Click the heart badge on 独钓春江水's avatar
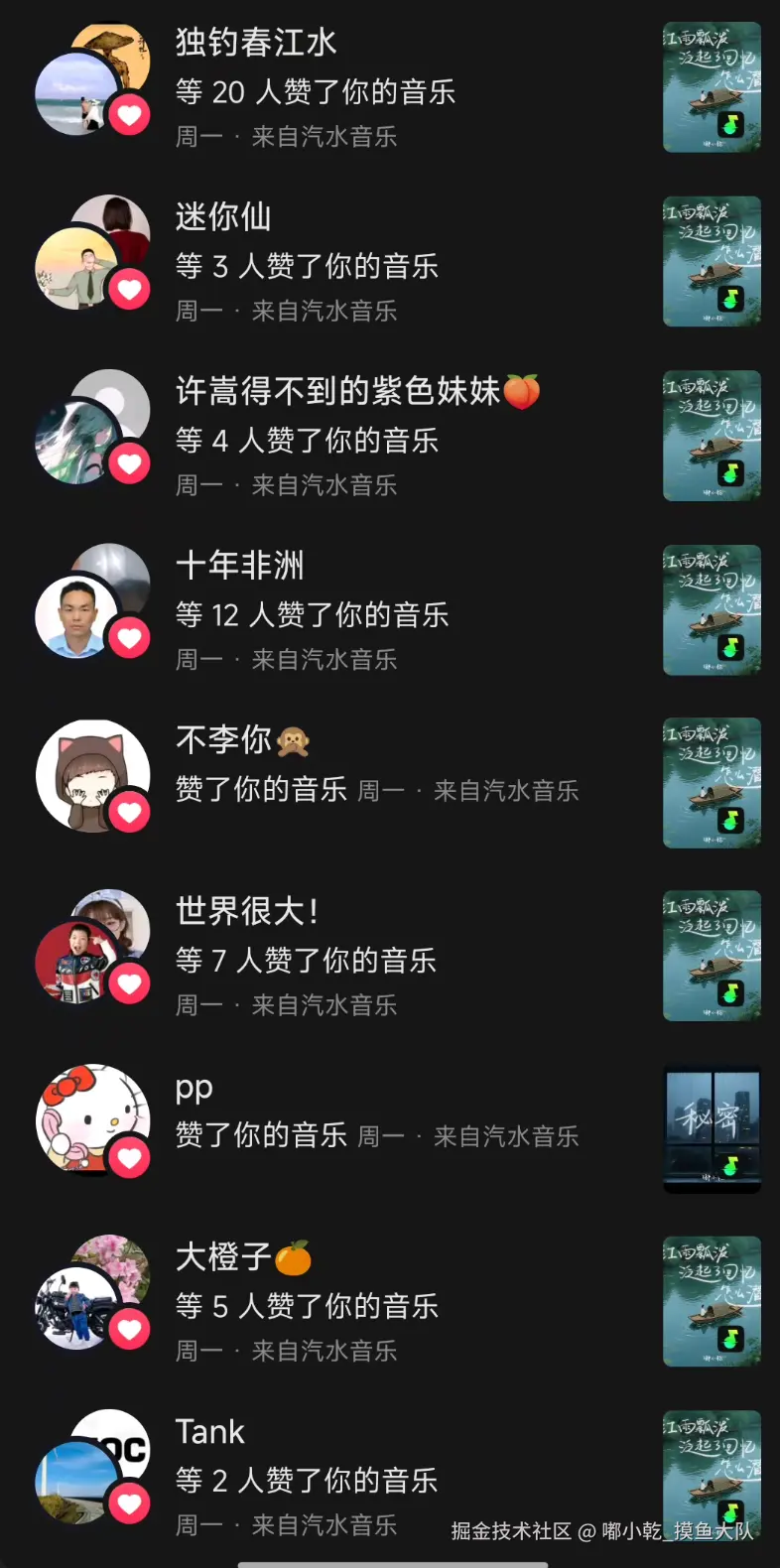 tap(127, 114)
